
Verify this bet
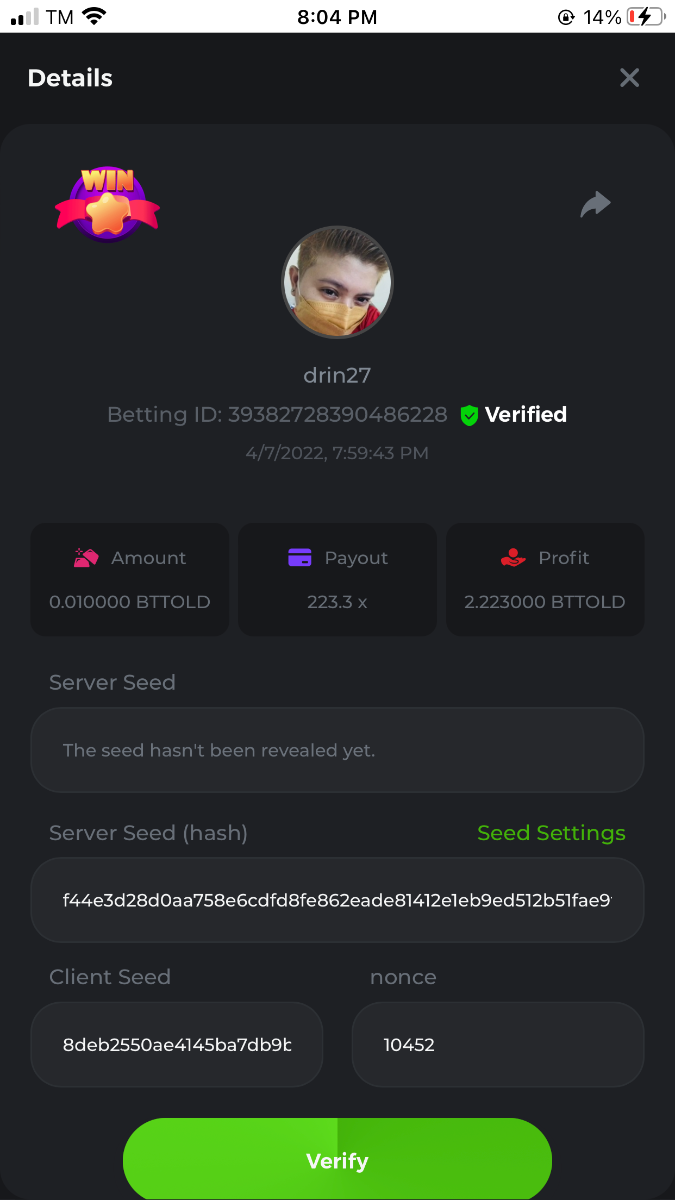(337, 1161)
